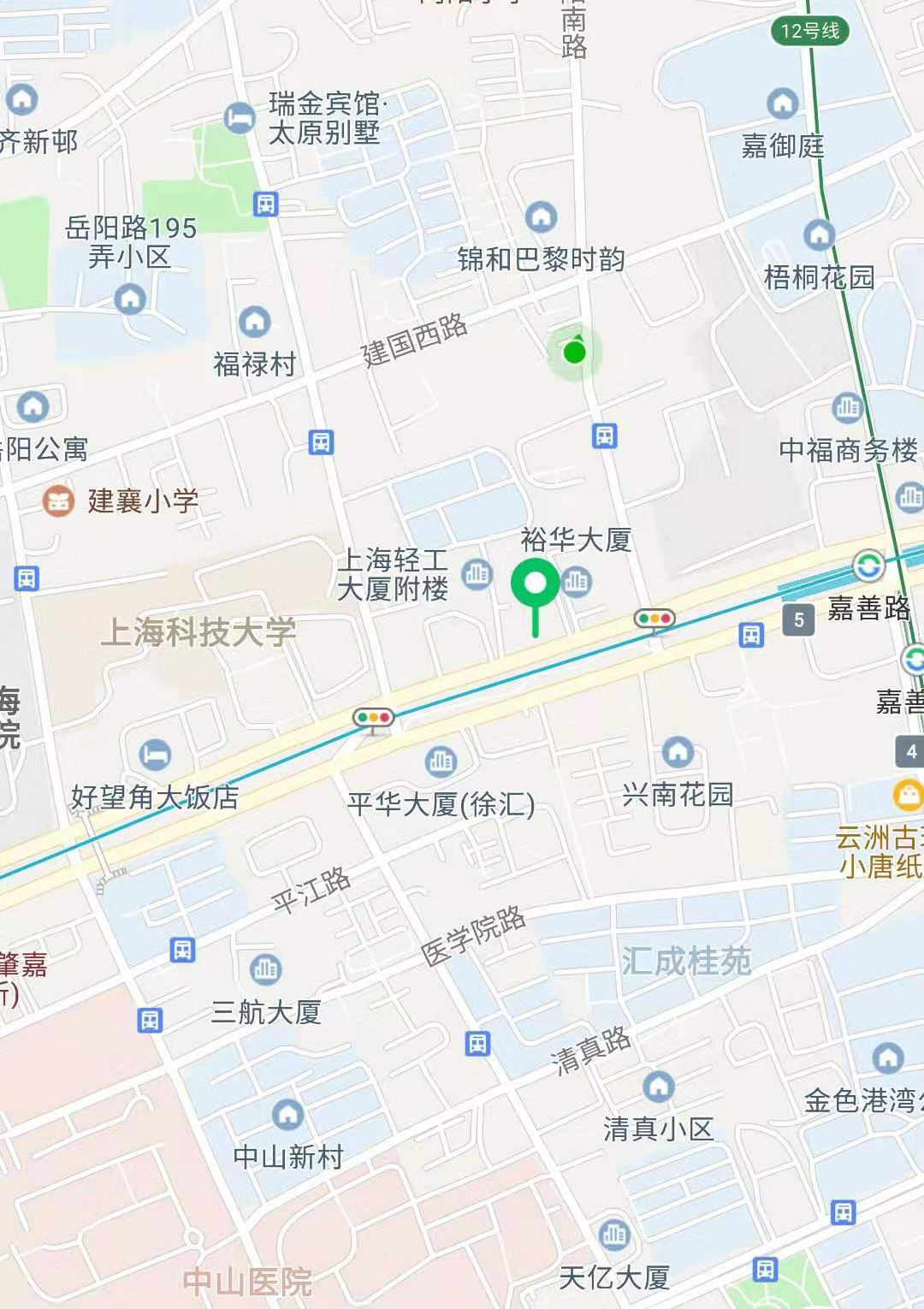The height and width of the screenshot is (1309, 924).
Task: Select the 裕华大厦 building marker
Action: pyautogui.click(x=578, y=582)
